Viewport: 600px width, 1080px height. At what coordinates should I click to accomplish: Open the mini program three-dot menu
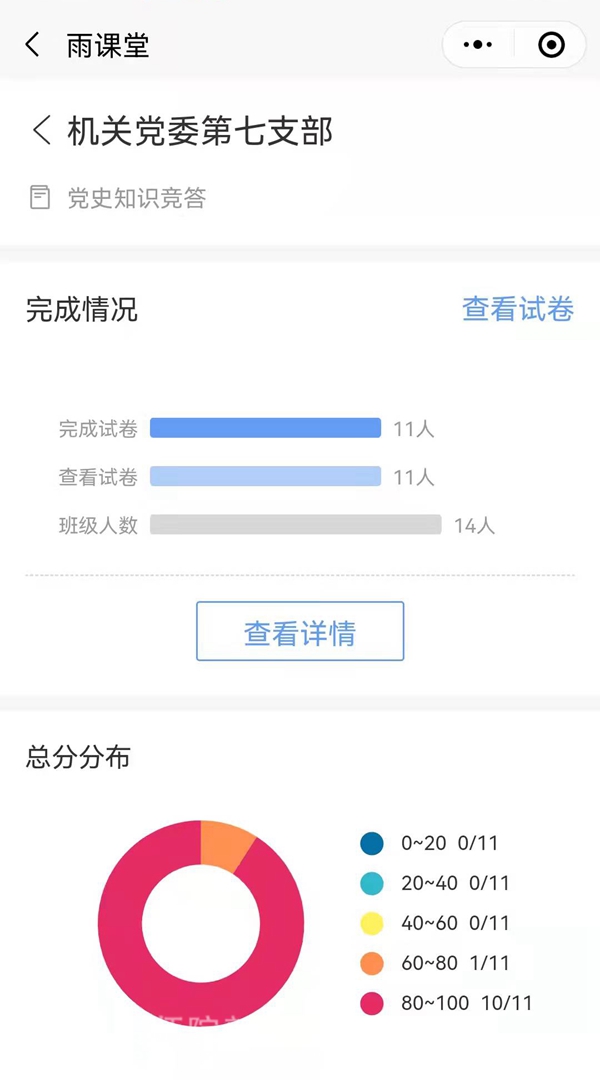478,45
